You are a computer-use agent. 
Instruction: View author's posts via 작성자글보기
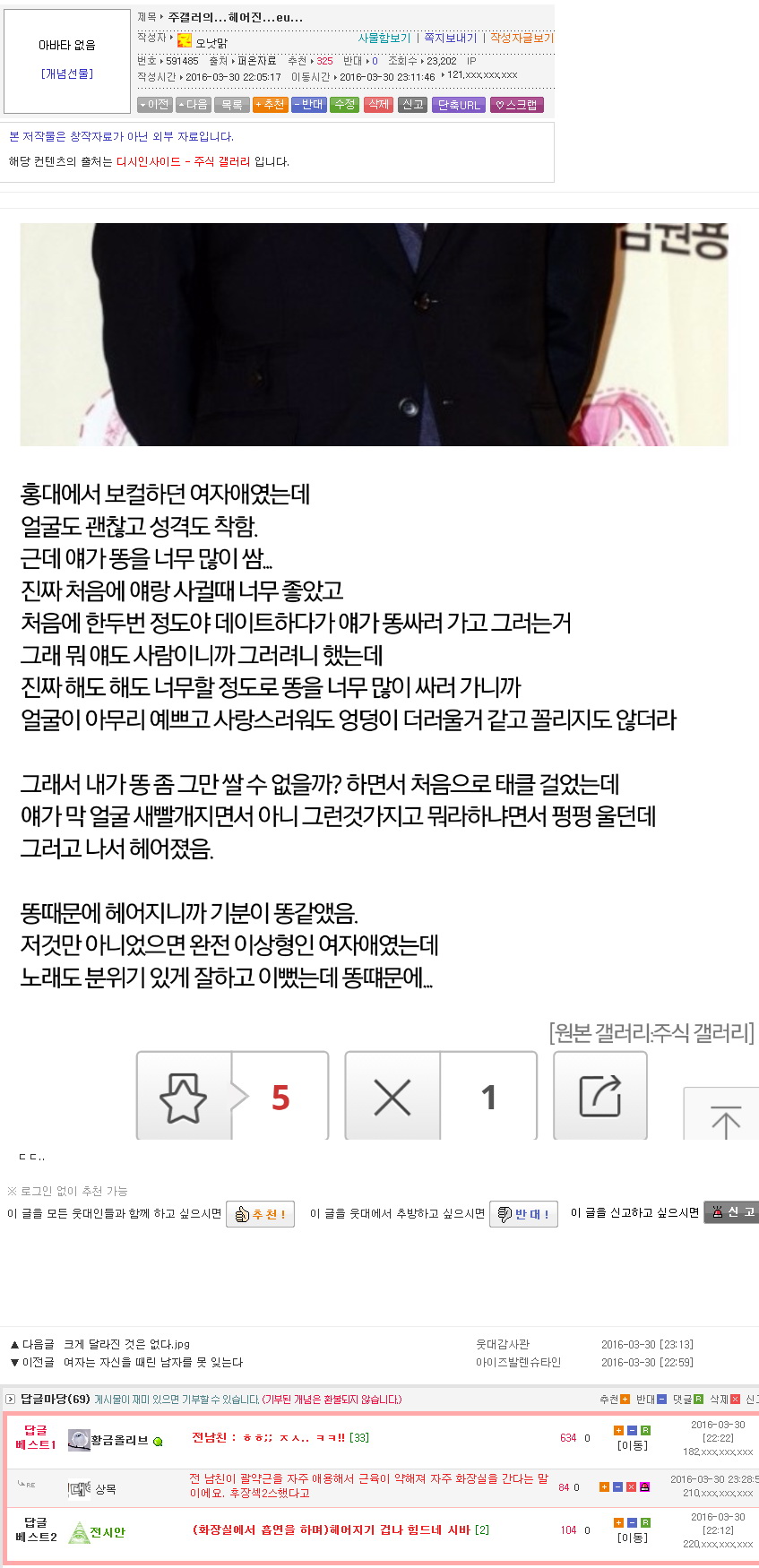(x=522, y=38)
